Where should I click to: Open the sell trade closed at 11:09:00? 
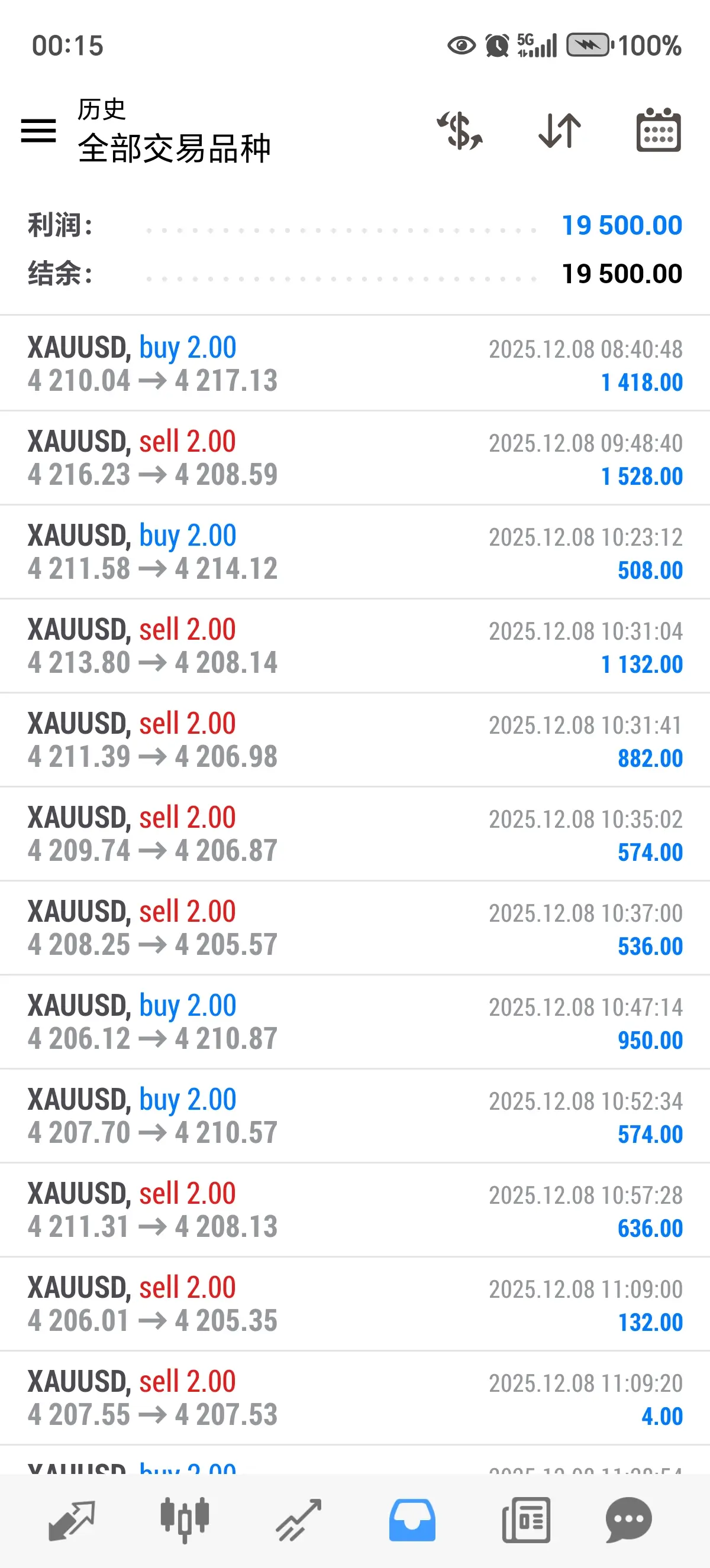355,1304
